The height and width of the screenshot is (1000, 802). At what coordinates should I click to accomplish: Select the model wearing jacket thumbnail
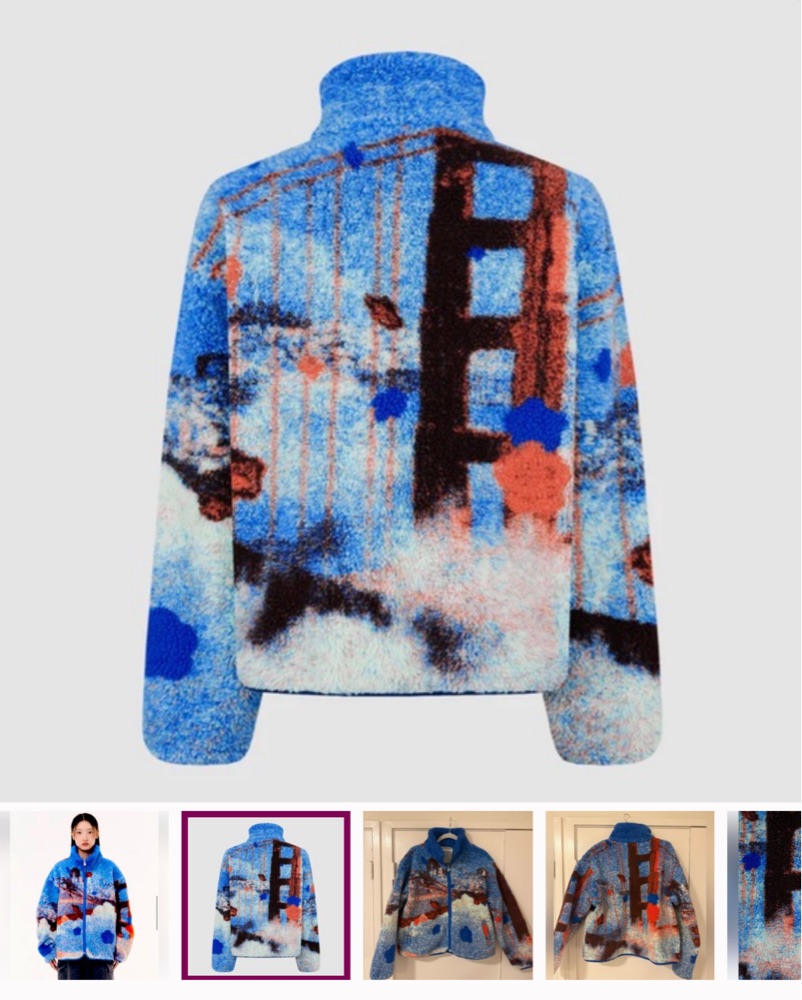84,895
